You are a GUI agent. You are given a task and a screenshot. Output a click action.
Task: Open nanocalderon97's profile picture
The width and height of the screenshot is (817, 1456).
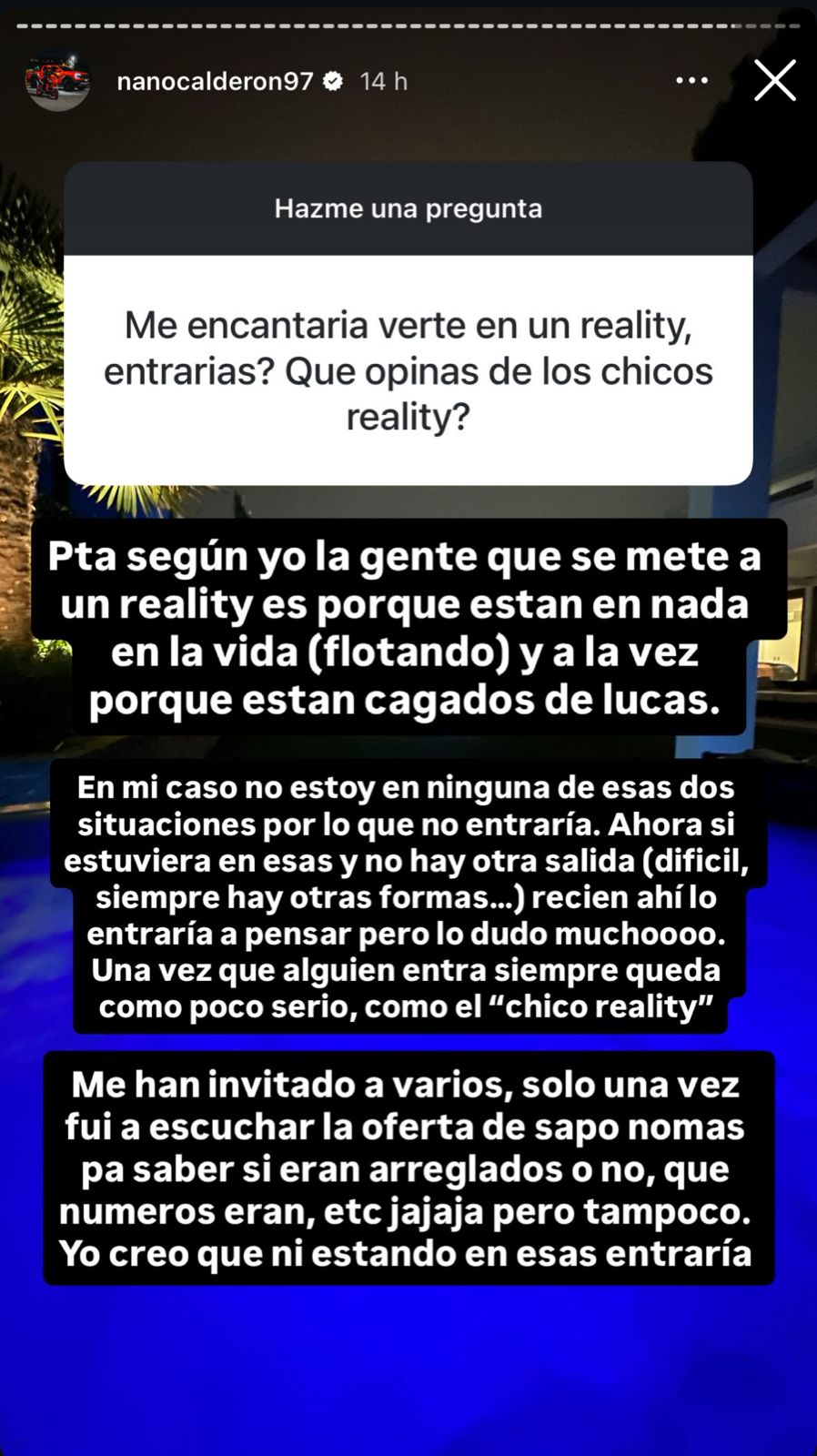click(58, 81)
